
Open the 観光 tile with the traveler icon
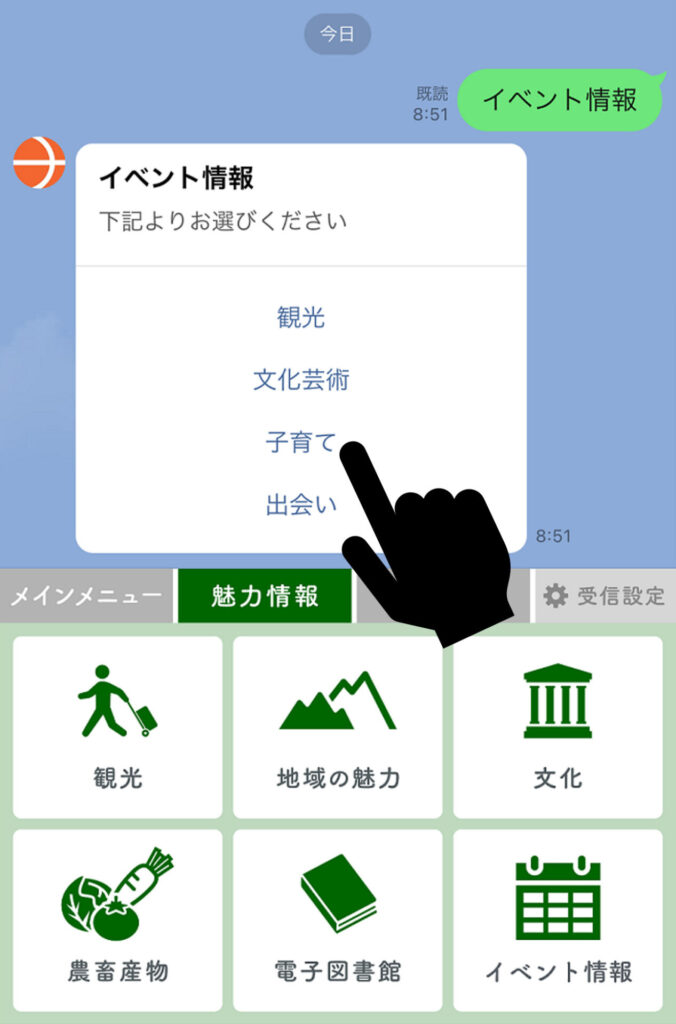point(118,727)
